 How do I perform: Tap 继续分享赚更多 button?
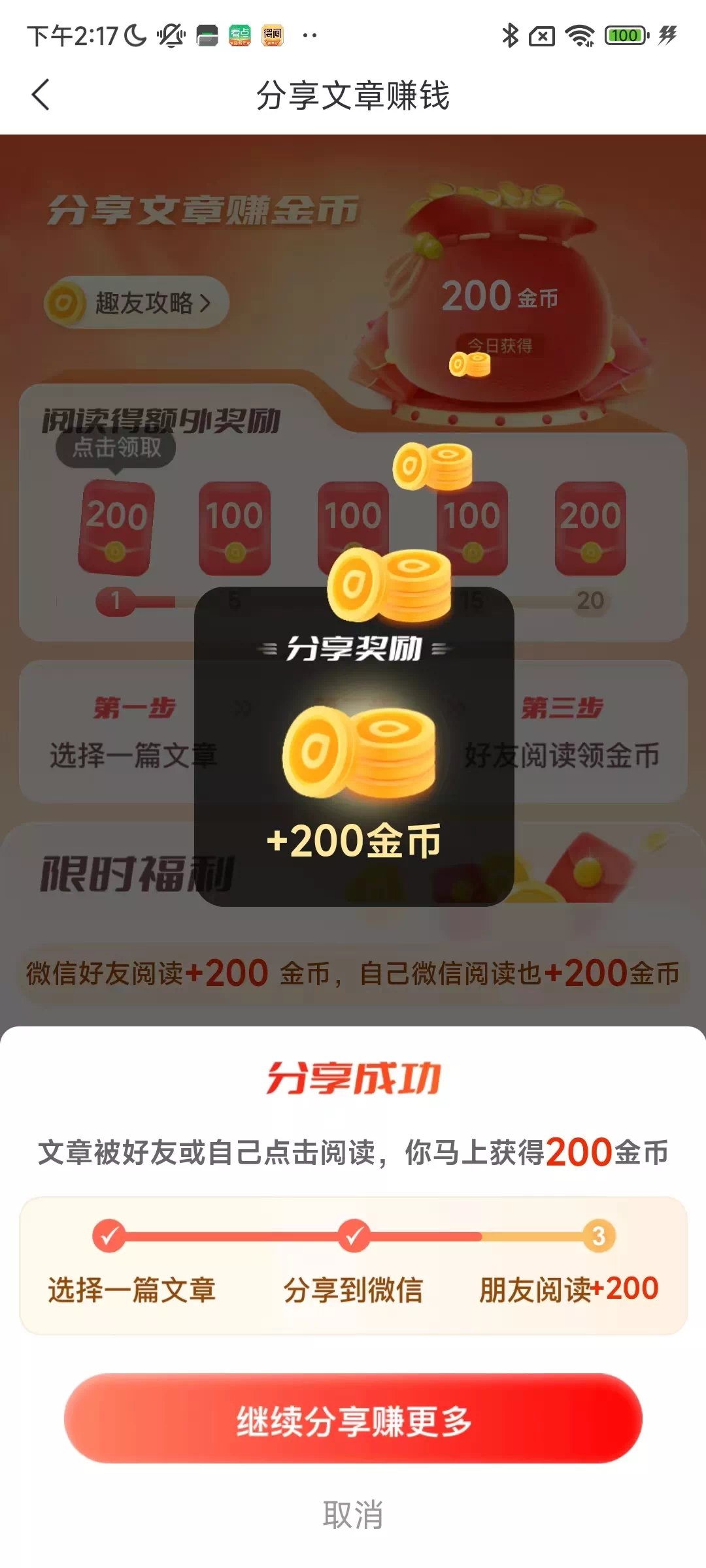(x=353, y=1419)
